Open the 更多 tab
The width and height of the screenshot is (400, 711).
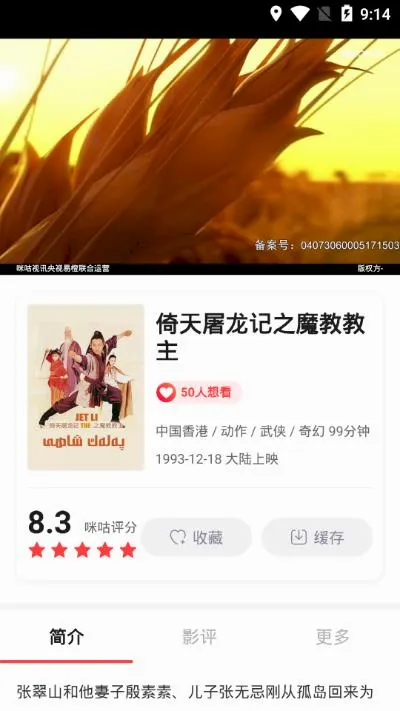tap(333, 637)
